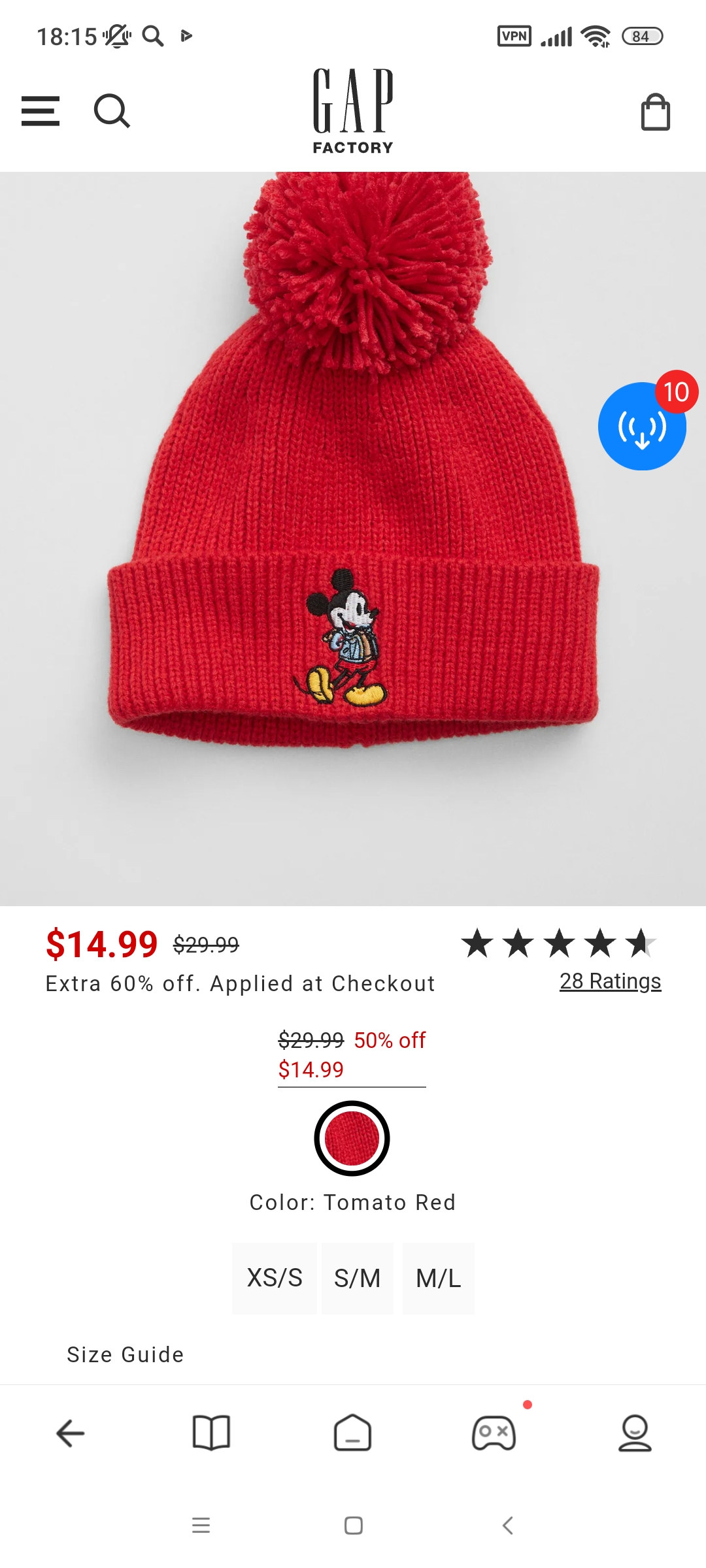This screenshot has width=706, height=1568.
Task: Open the search magnifier in header
Action: coord(112,111)
